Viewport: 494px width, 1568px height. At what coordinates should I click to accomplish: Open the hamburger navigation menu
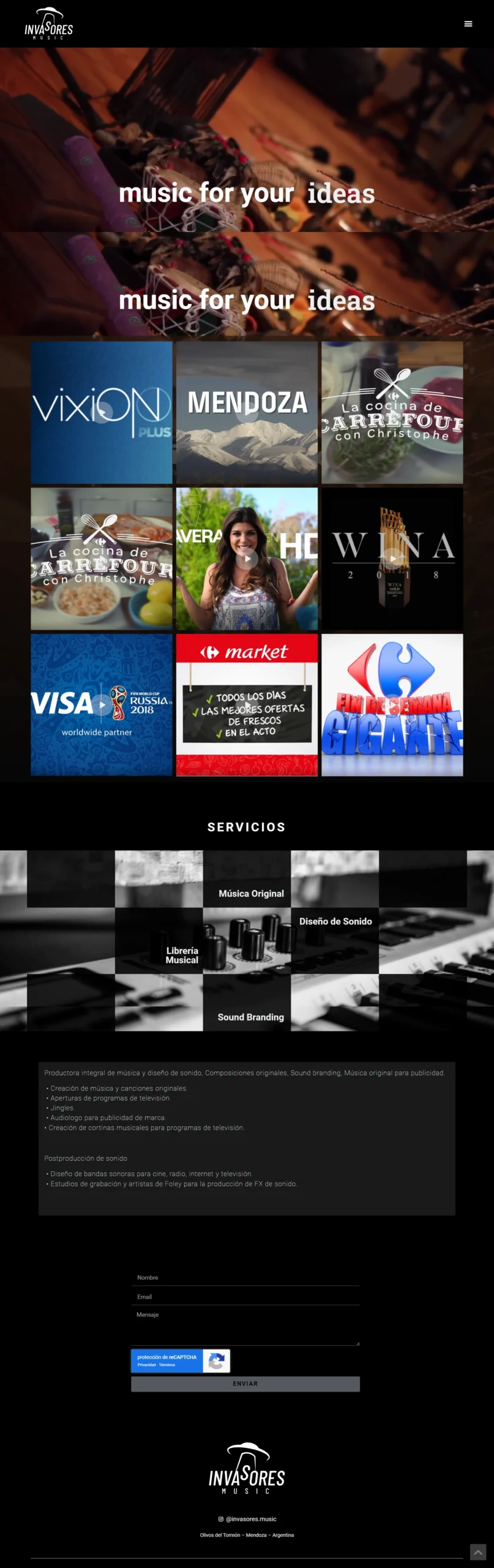click(x=468, y=24)
